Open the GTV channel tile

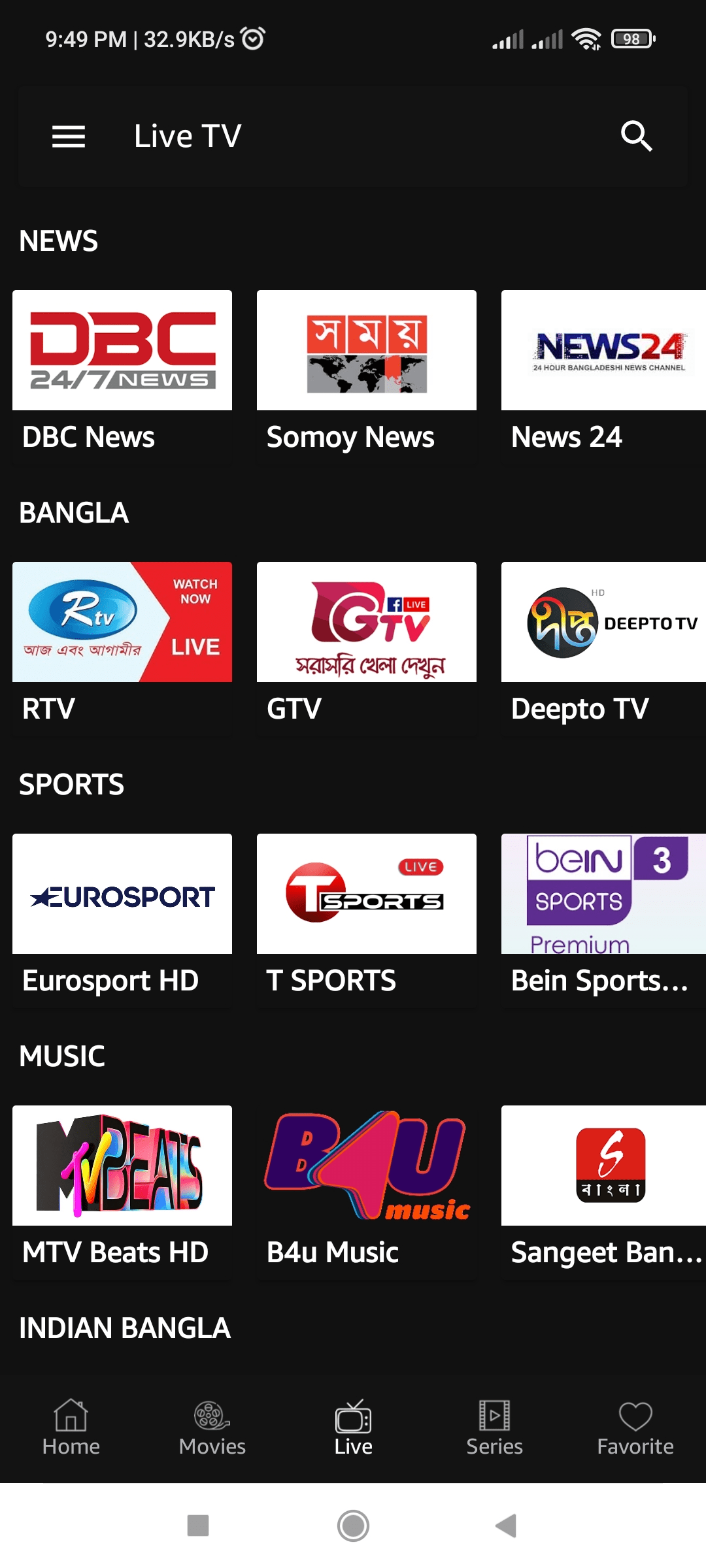coord(367,649)
